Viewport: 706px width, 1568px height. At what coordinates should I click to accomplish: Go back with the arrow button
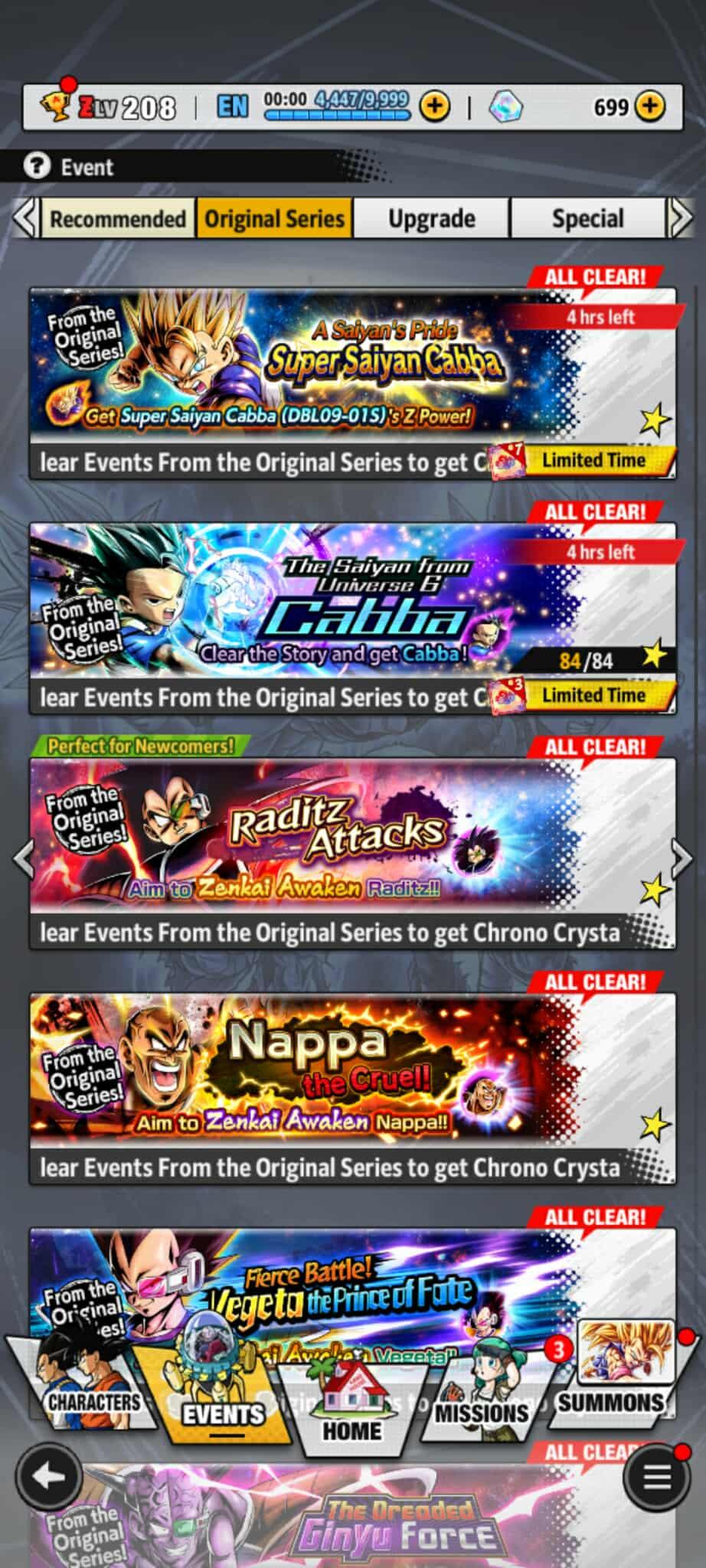[49, 1477]
